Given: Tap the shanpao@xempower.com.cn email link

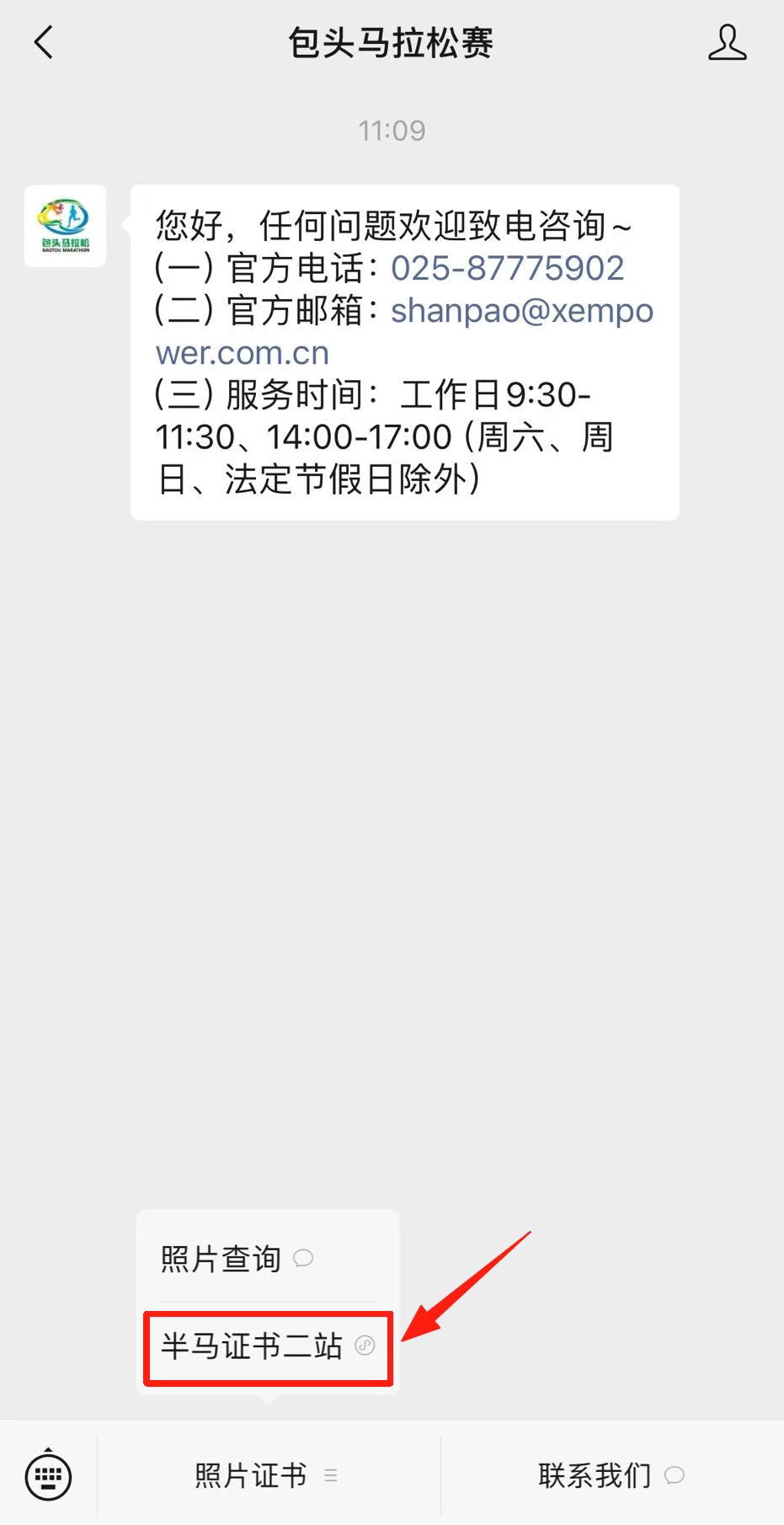Looking at the screenshot, I should (x=404, y=331).
